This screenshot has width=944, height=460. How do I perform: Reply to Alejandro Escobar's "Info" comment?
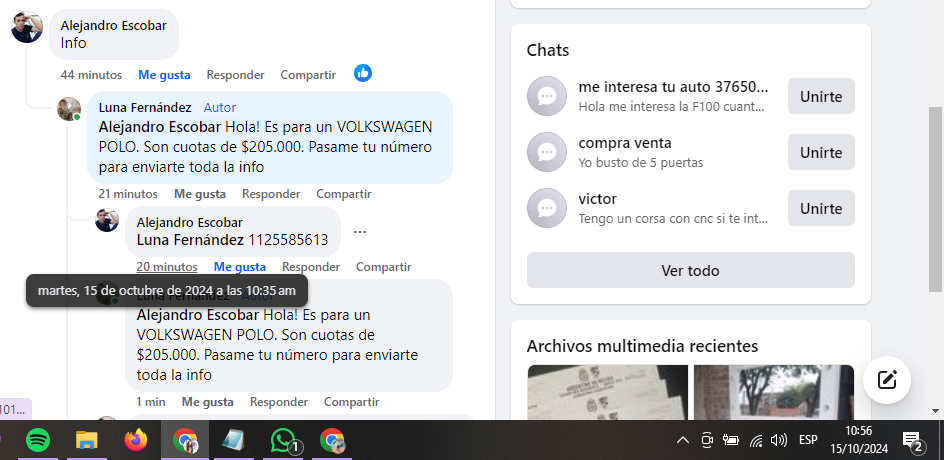point(235,75)
